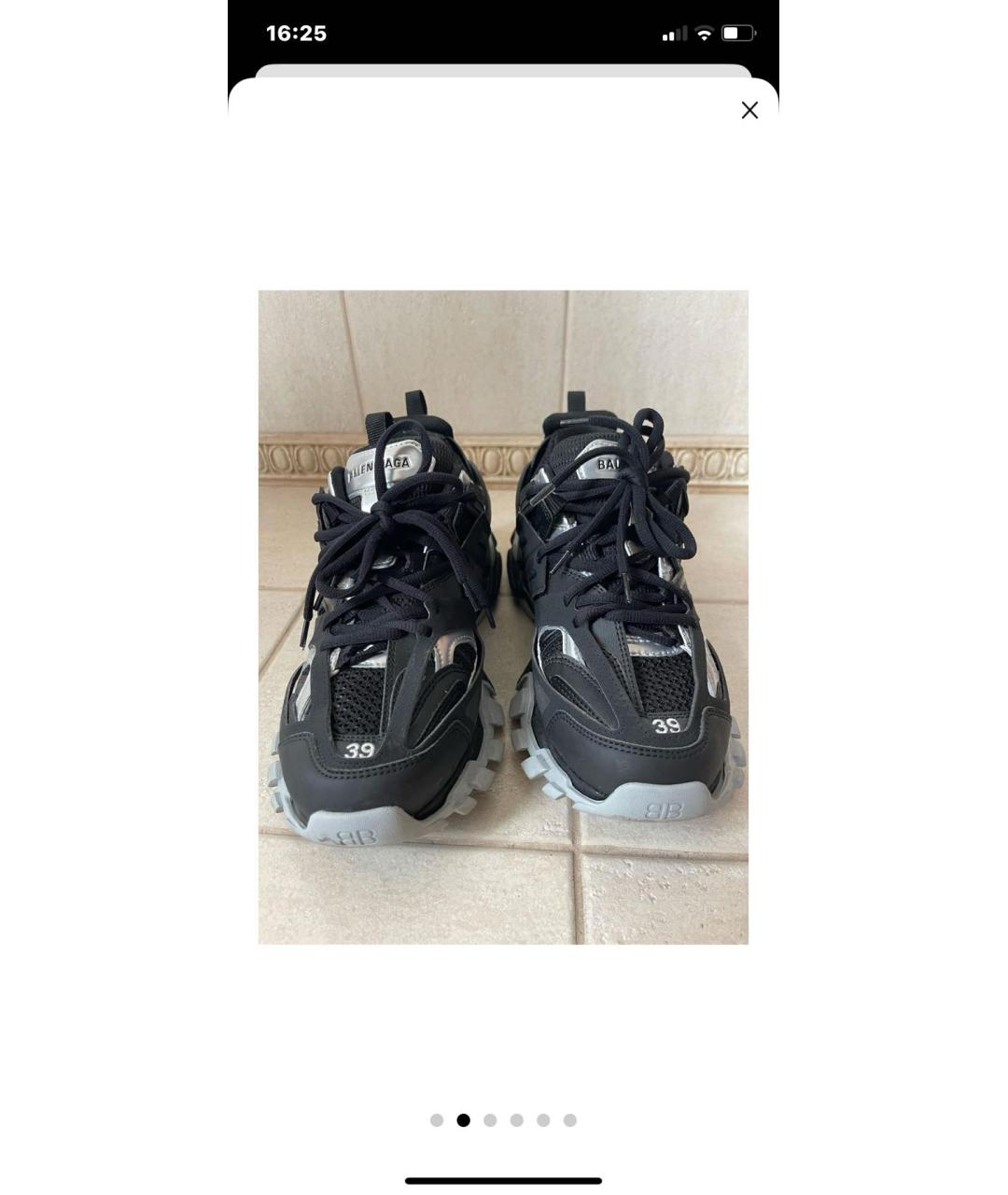Open the fifth image using its dot
1008x1195 pixels.
(x=542, y=1118)
